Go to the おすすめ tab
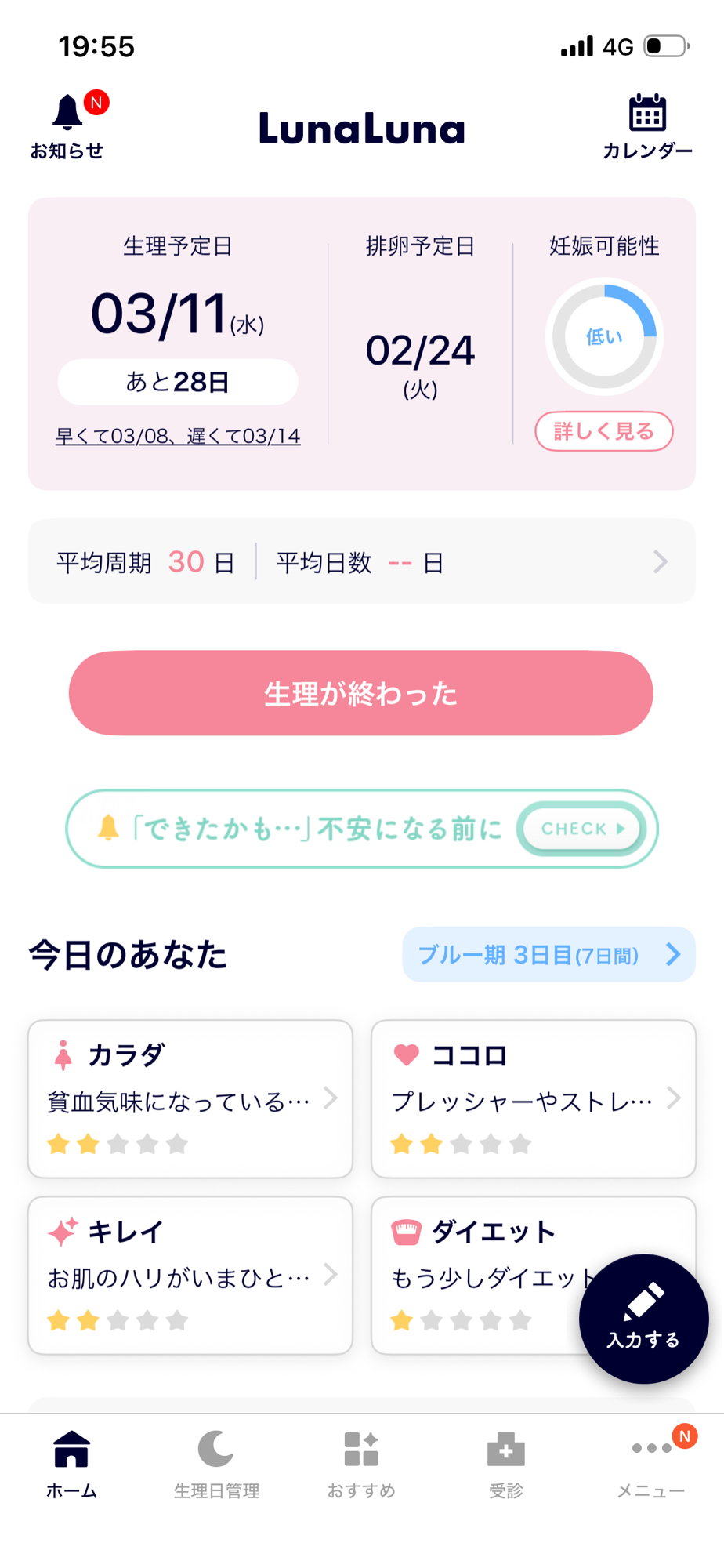 (x=361, y=1463)
